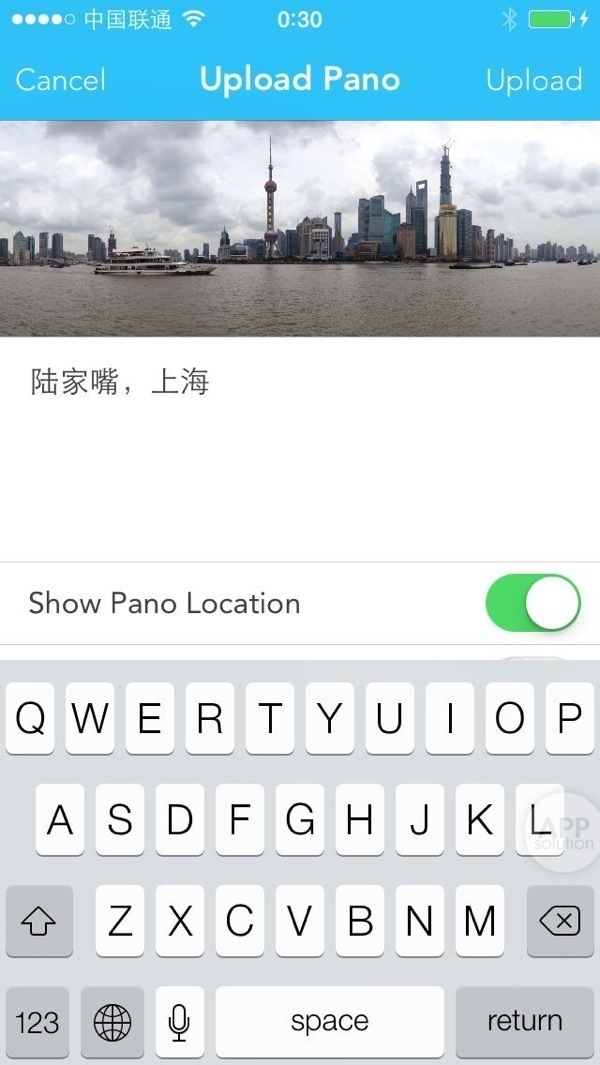Screen dimensions: 600x1065
Task: Hit the backspace key on the keyboard
Action: pos(560,921)
